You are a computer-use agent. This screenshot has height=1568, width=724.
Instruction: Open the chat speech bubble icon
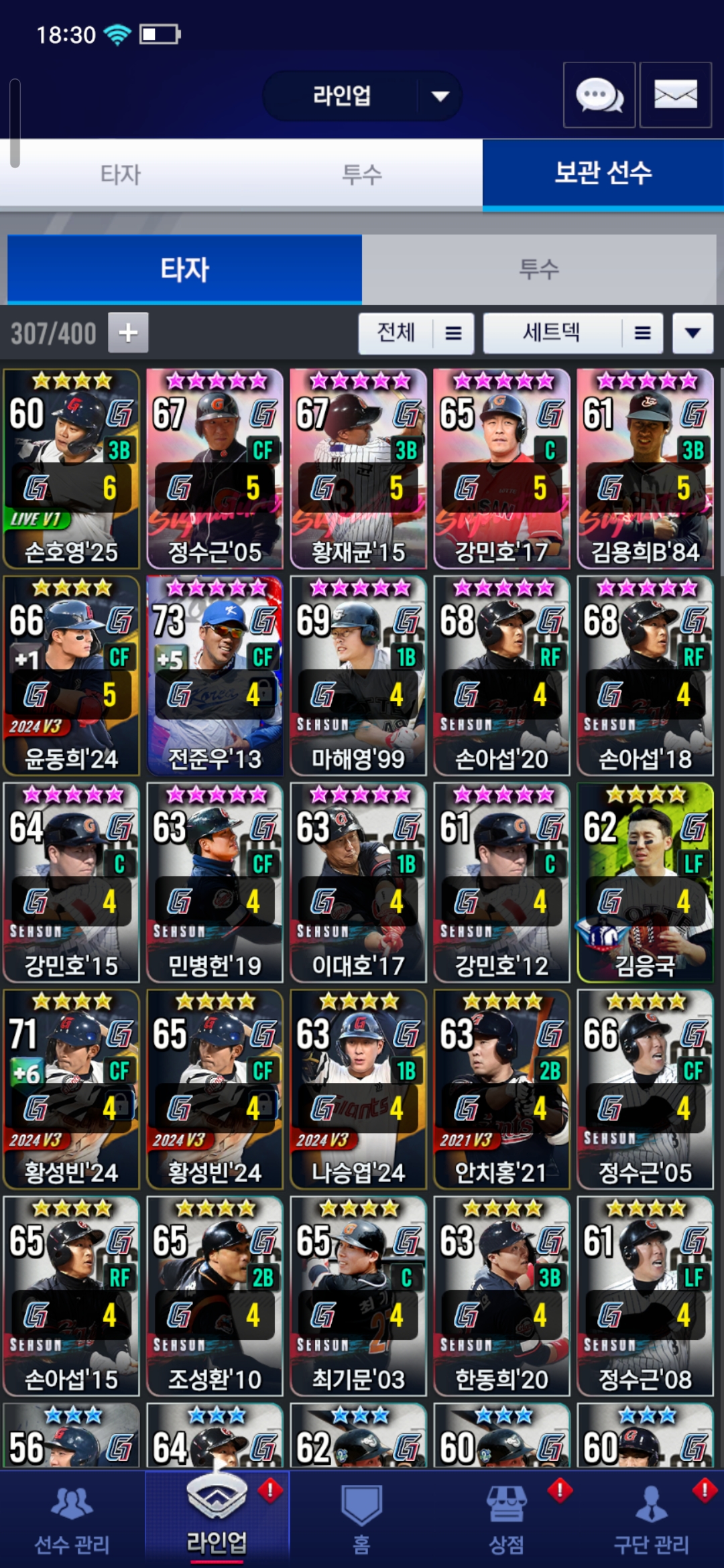[x=599, y=95]
